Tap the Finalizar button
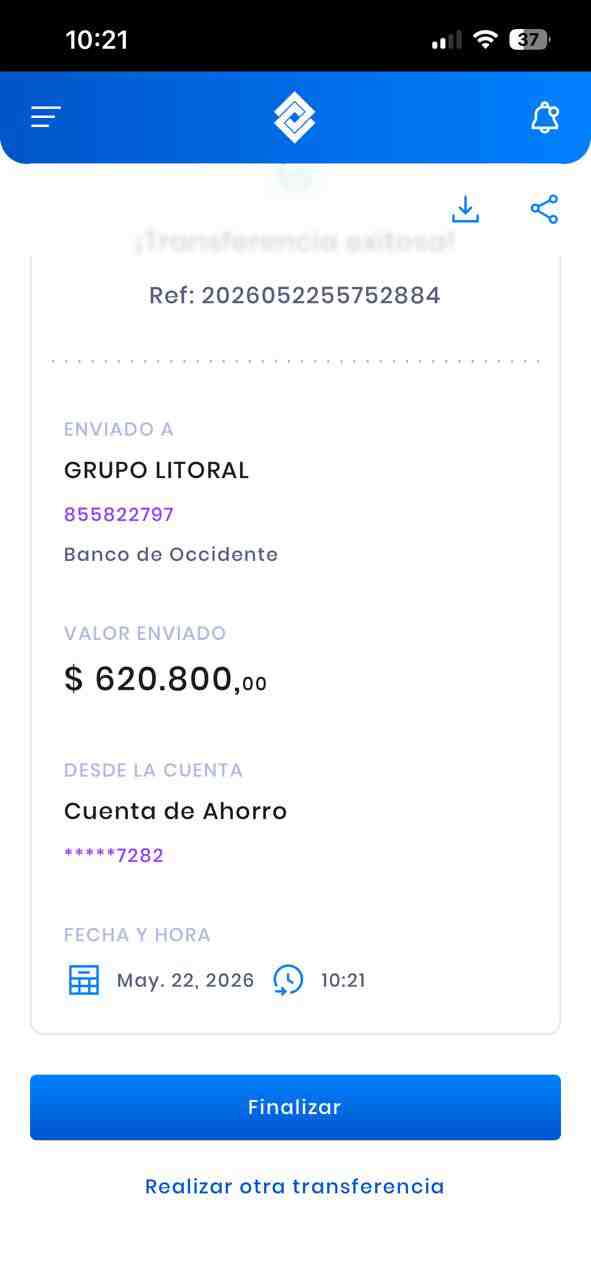 click(295, 1107)
